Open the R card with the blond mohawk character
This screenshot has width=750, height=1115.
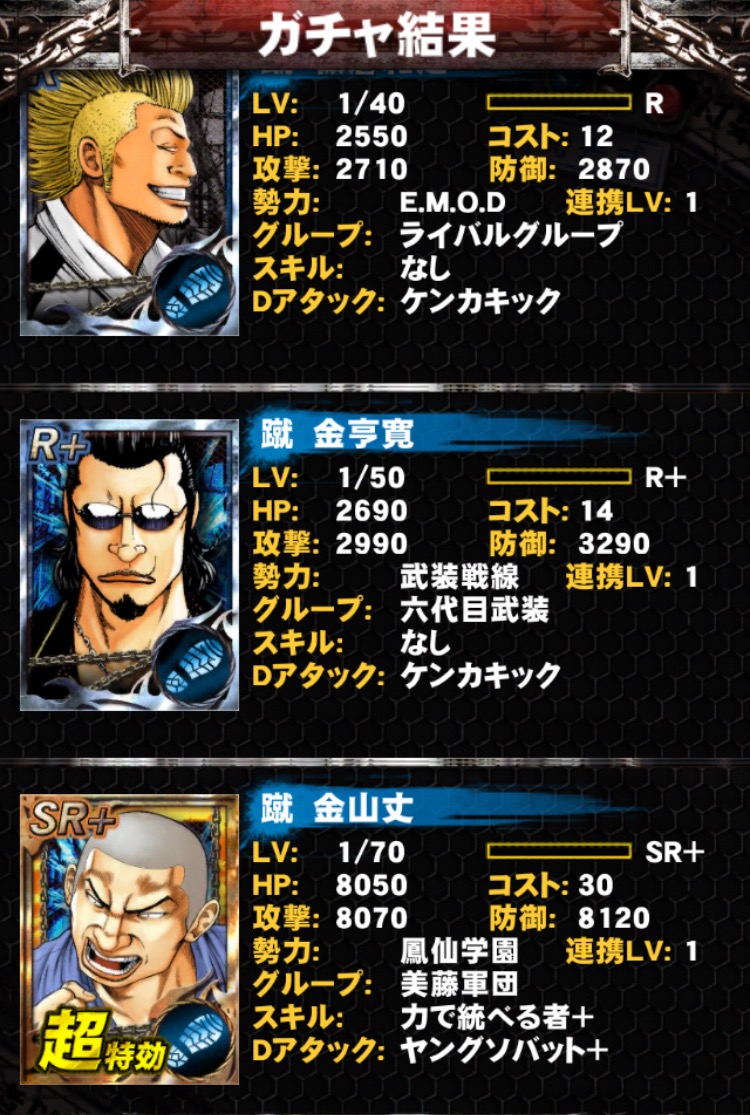click(x=129, y=200)
